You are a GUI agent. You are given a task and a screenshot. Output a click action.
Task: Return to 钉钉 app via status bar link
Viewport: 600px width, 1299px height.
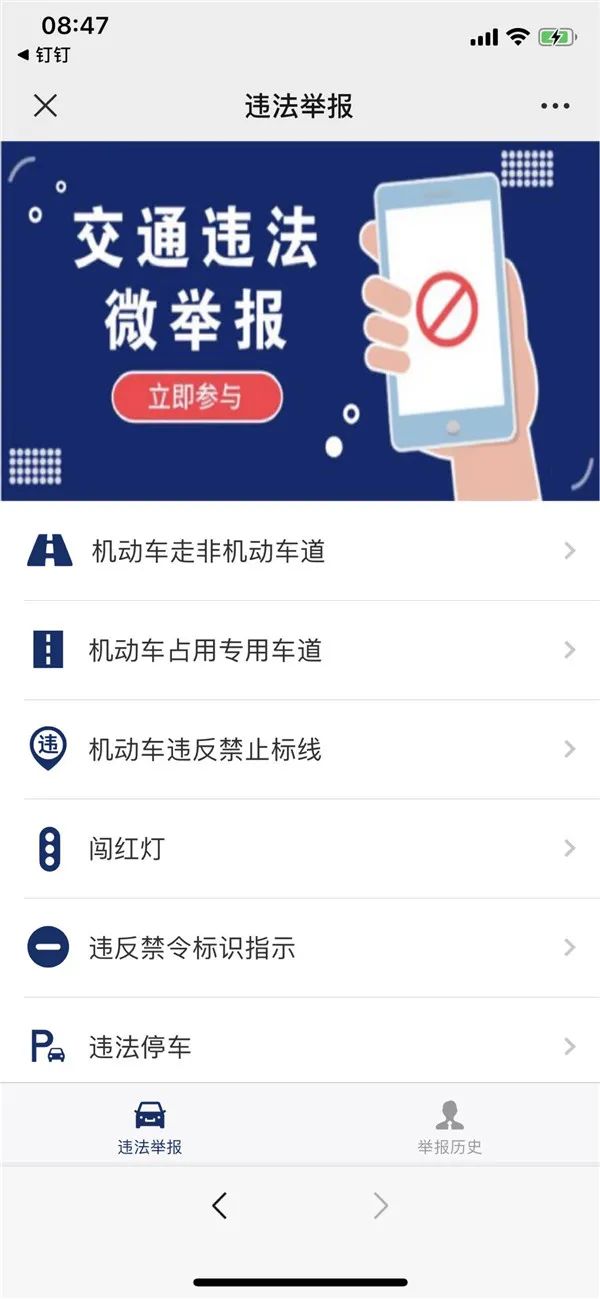coord(44,56)
